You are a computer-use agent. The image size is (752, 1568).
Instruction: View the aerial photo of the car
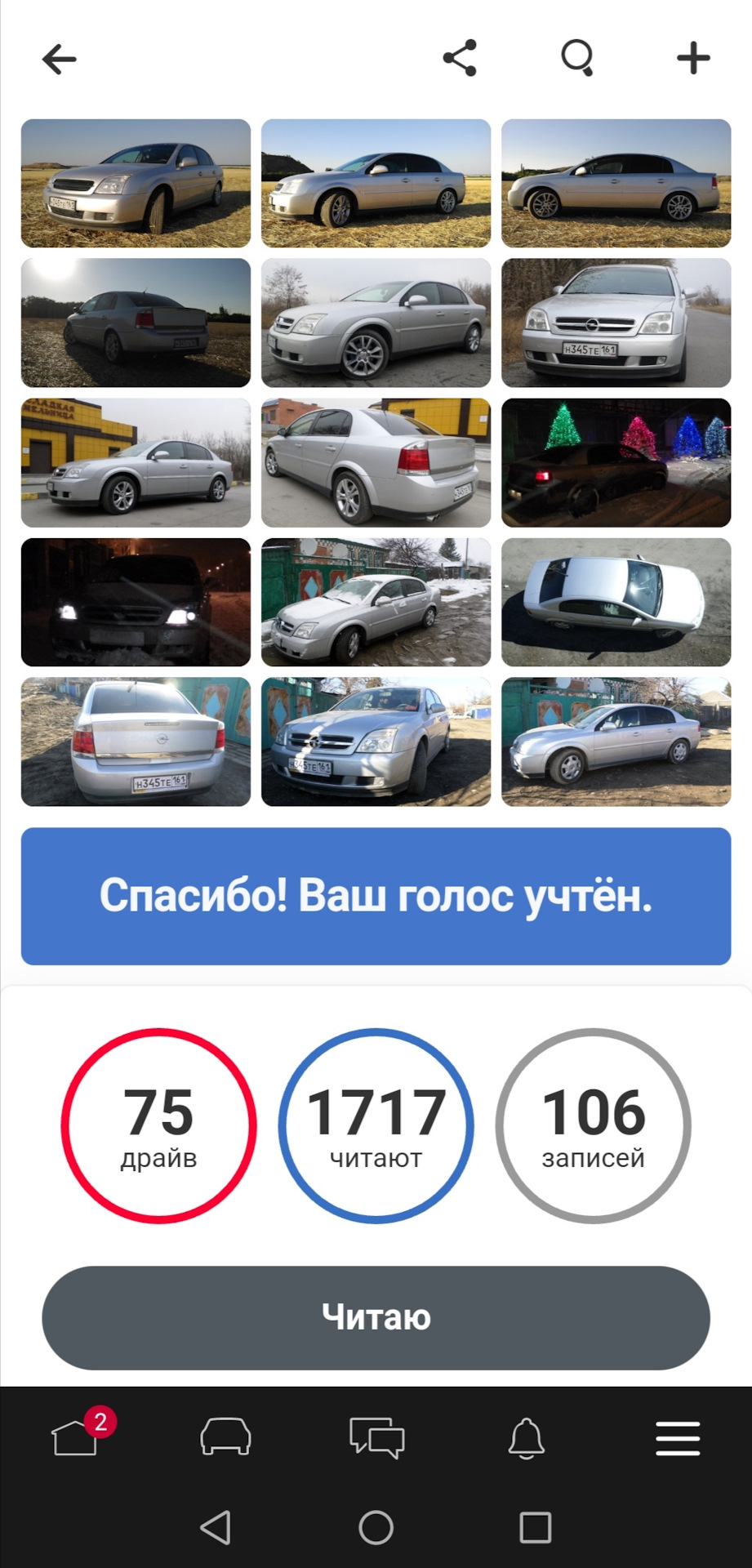click(616, 602)
